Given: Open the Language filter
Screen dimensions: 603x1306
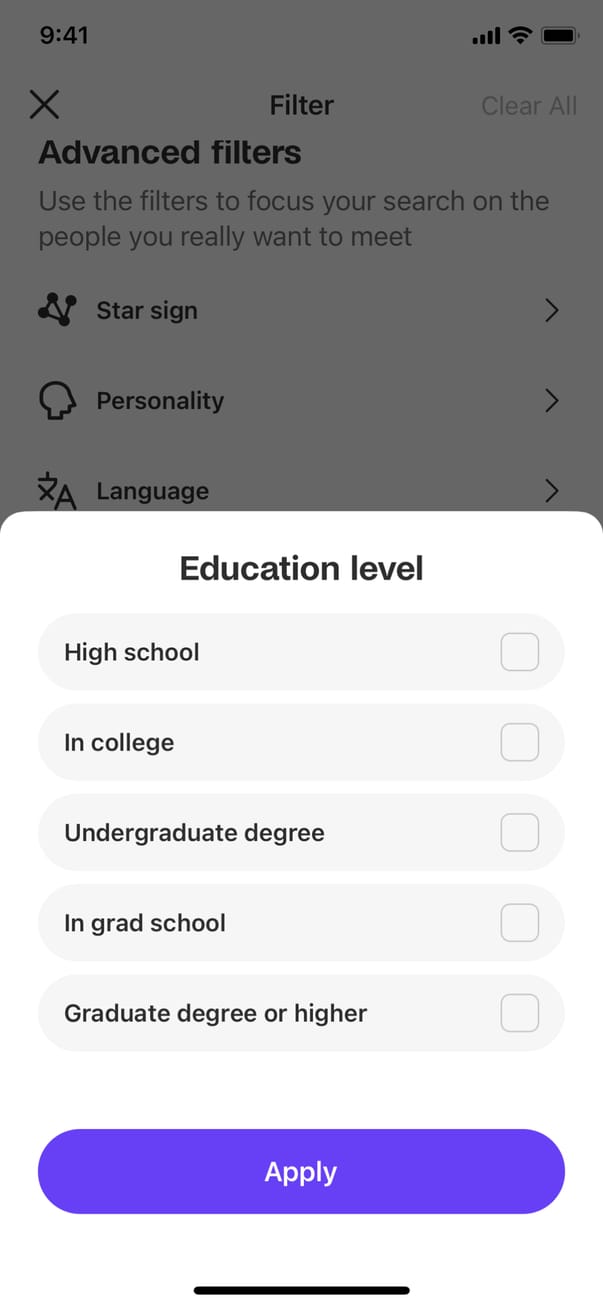Looking at the screenshot, I should pyautogui.click(x=300, y=491).
